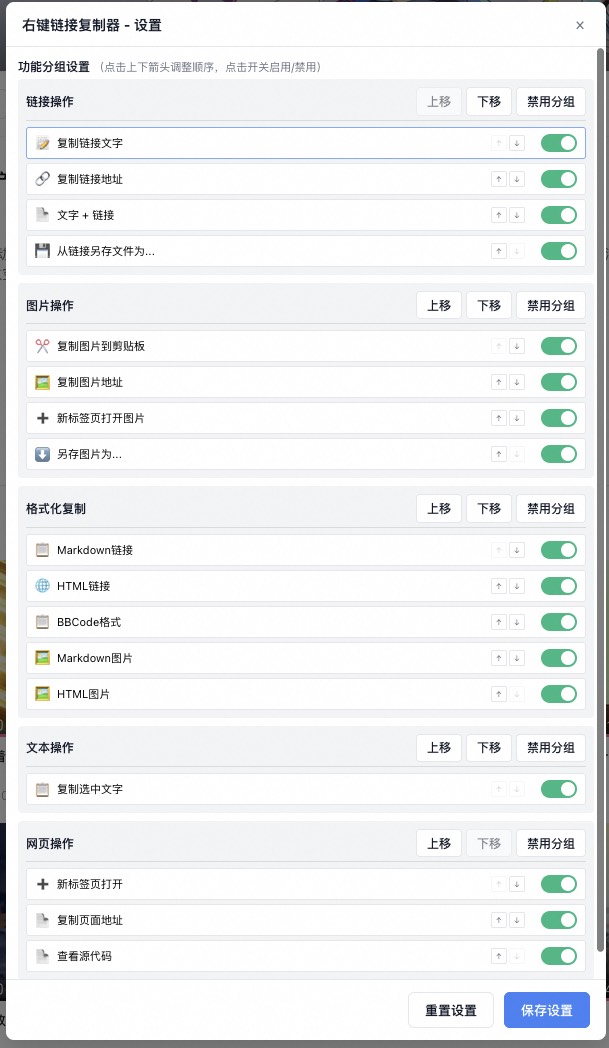Disable 从链接另存文件为... option
Image resolution: width=609 pixels, height=1048 pixels.
click(559, 251)
